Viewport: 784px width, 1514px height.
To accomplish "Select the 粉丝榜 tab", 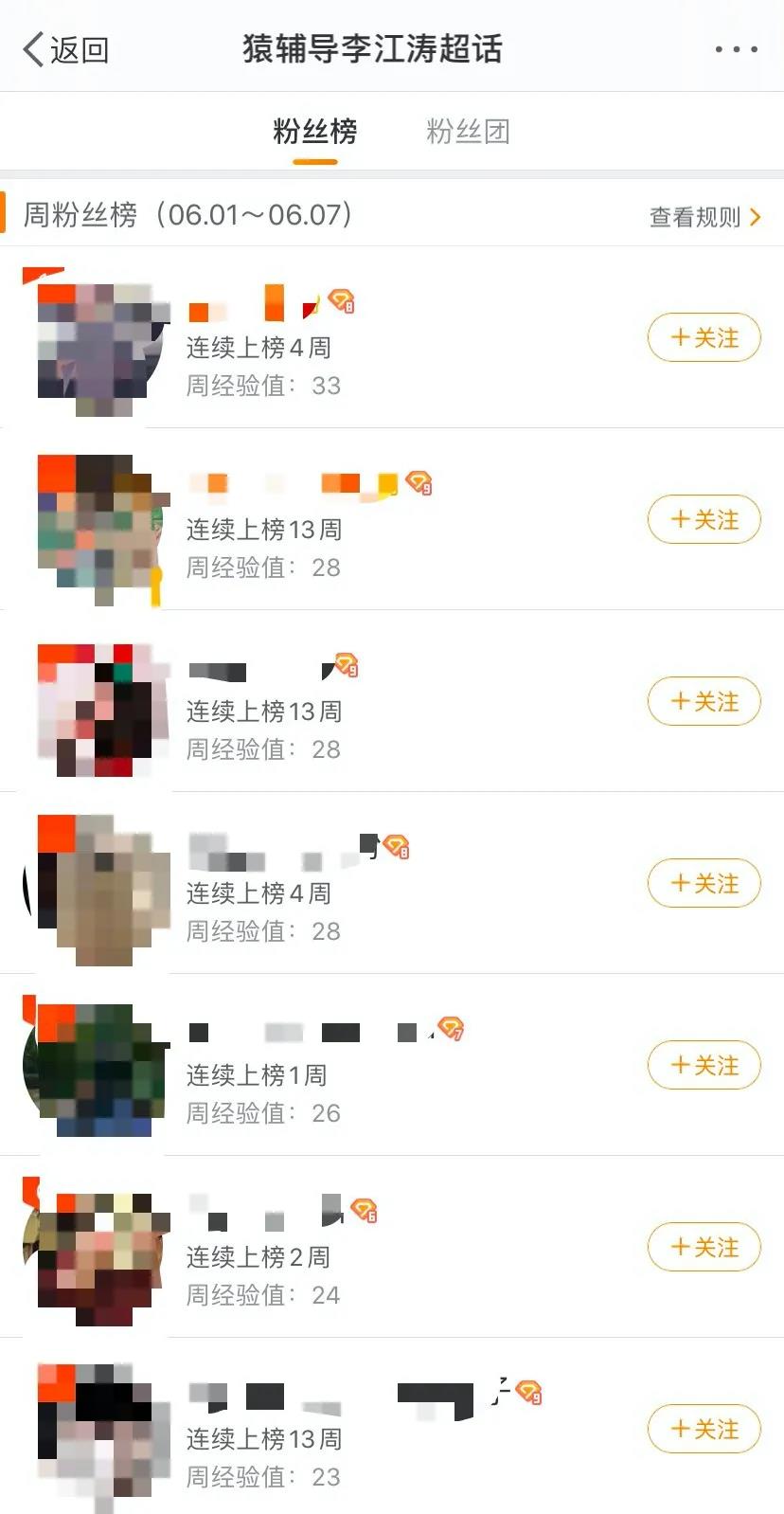I will (x=317, y=133).
